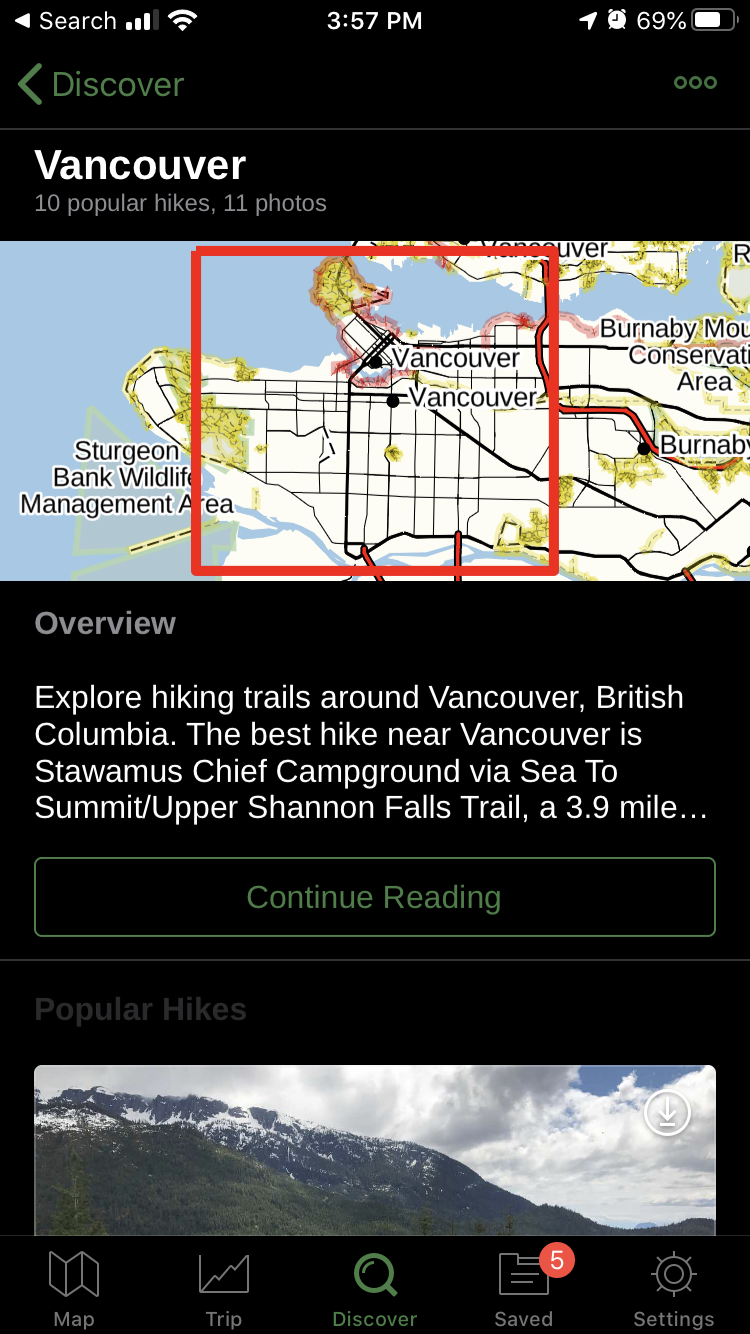Tap the Discover magnifier icon
The height and width of the screenshot is (1334, 750).
374,1275
